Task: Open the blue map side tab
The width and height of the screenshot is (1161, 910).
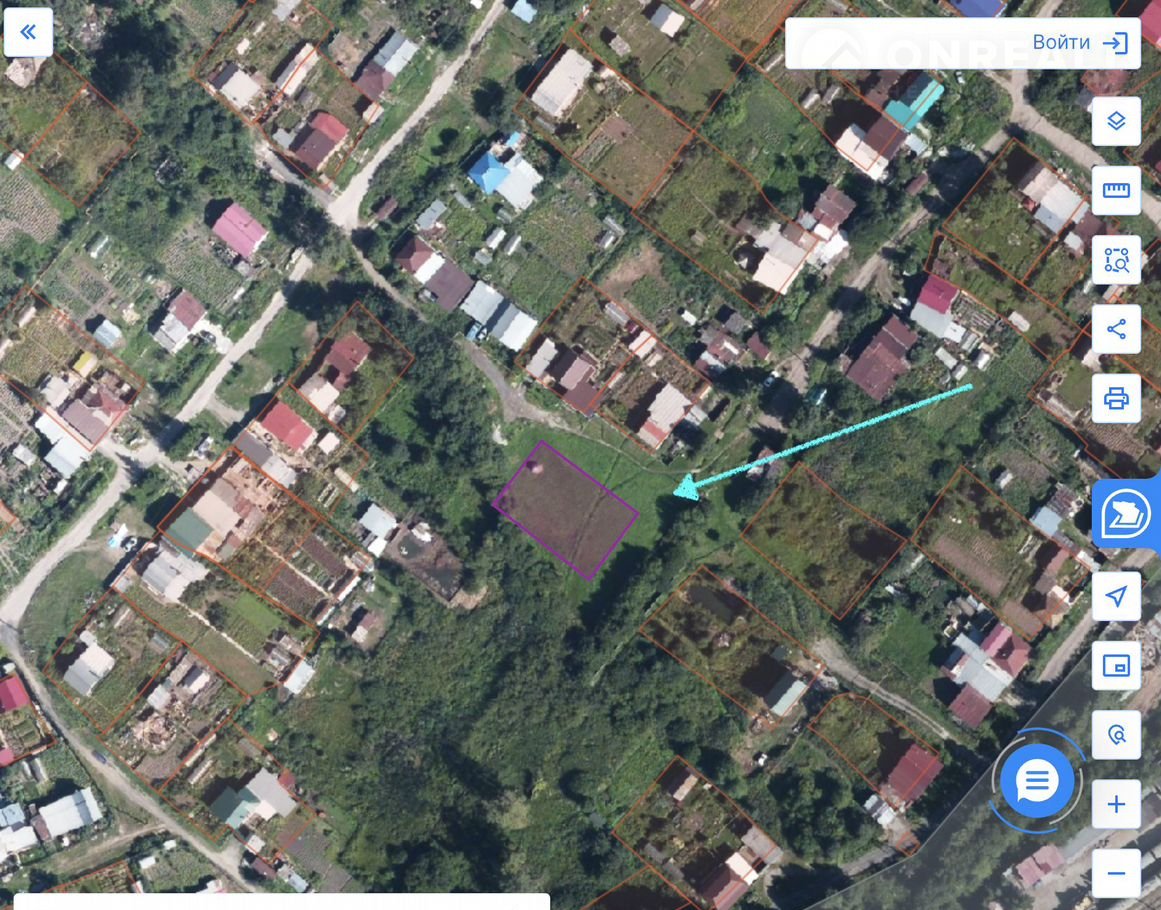Action: pyautogui.click(x=1127, y=515)
